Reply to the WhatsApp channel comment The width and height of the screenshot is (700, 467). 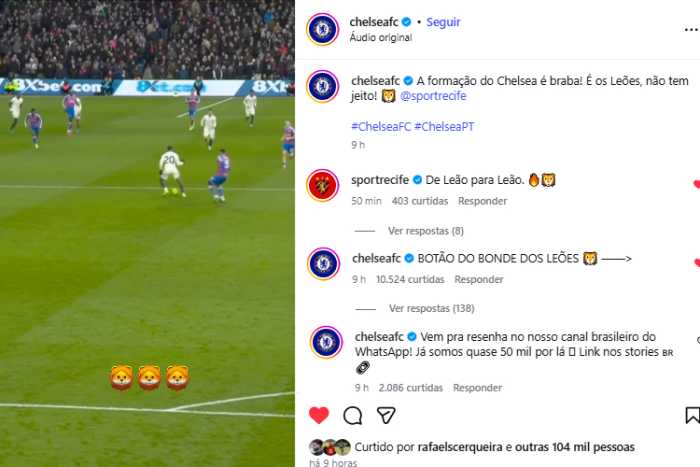click(x=477, y=388)
